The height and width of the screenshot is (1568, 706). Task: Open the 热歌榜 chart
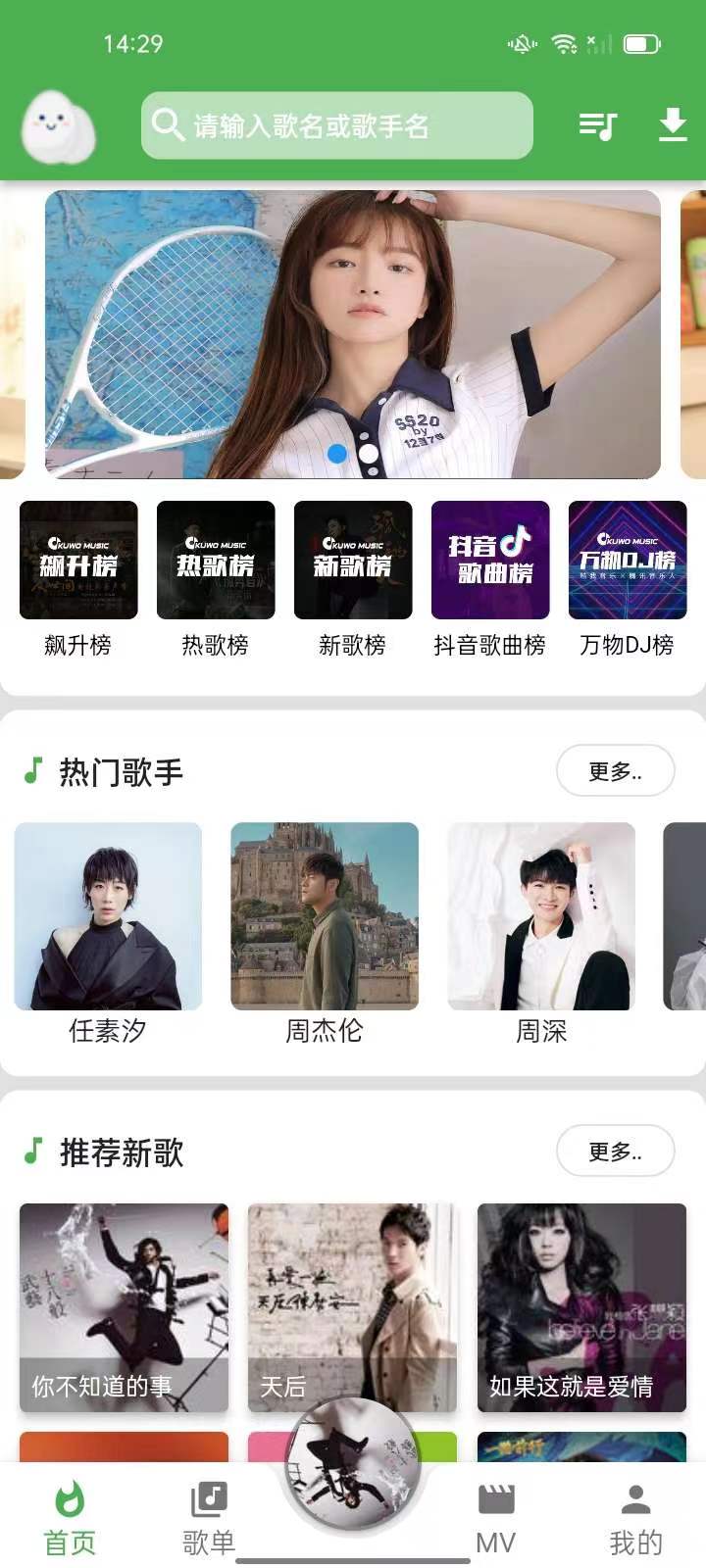[x=216, y=561]
